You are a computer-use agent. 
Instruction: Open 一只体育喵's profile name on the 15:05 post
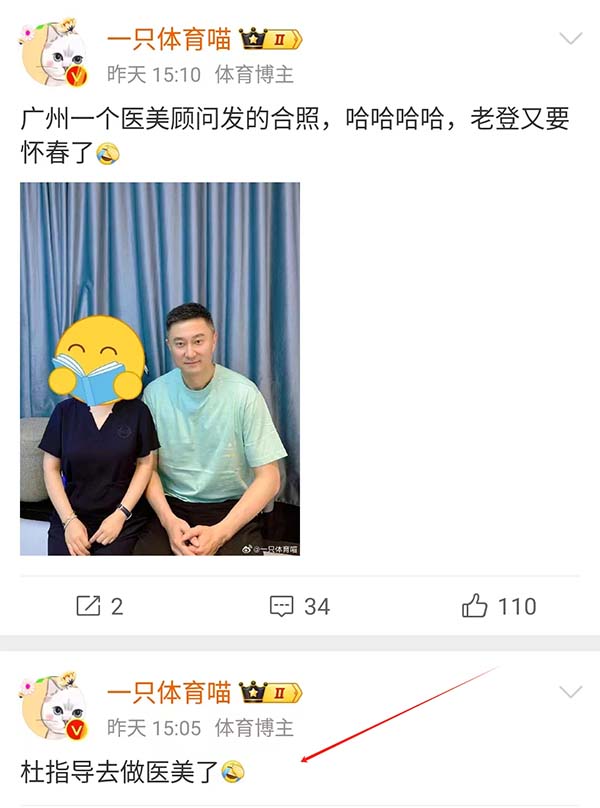click(x=169, y=692)
